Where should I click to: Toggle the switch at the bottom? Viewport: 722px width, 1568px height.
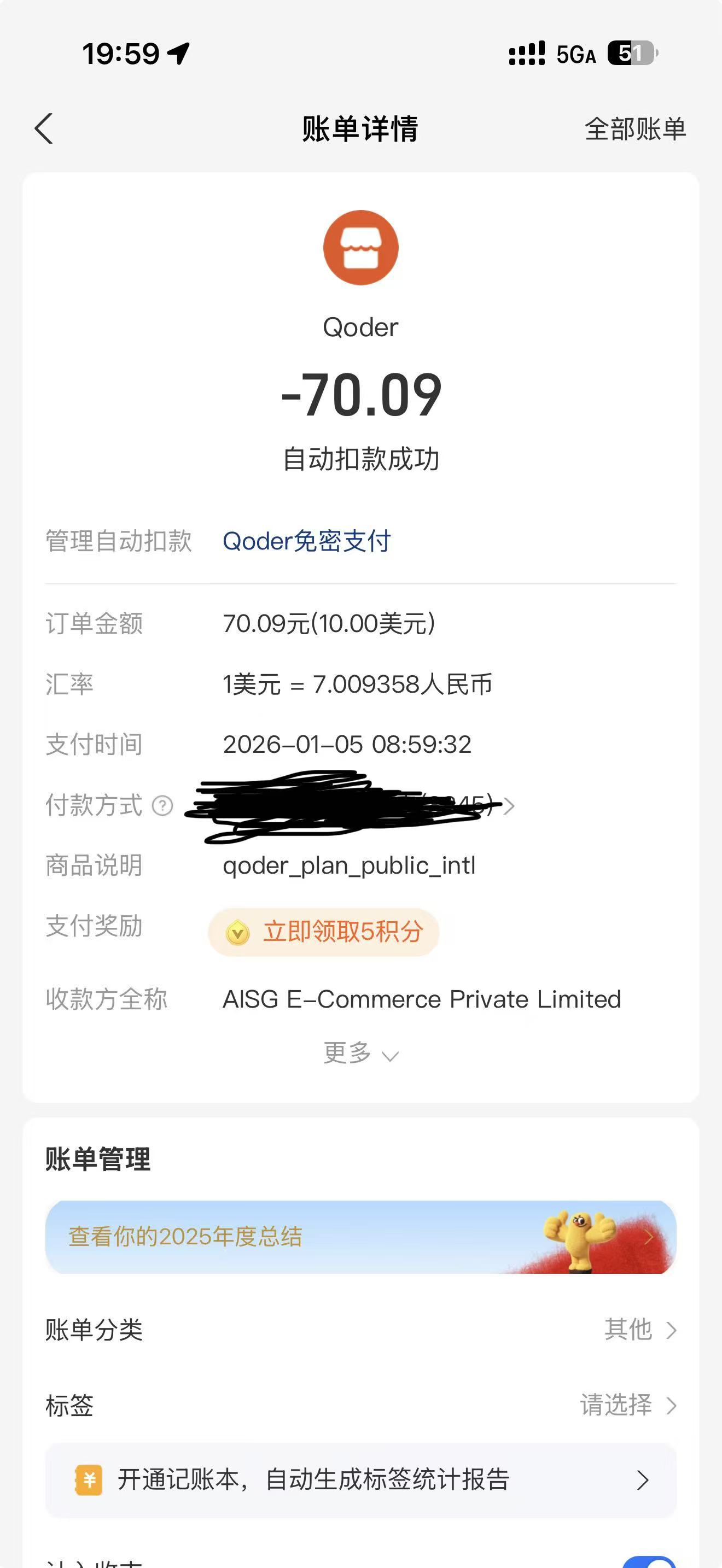point(649,1562)
